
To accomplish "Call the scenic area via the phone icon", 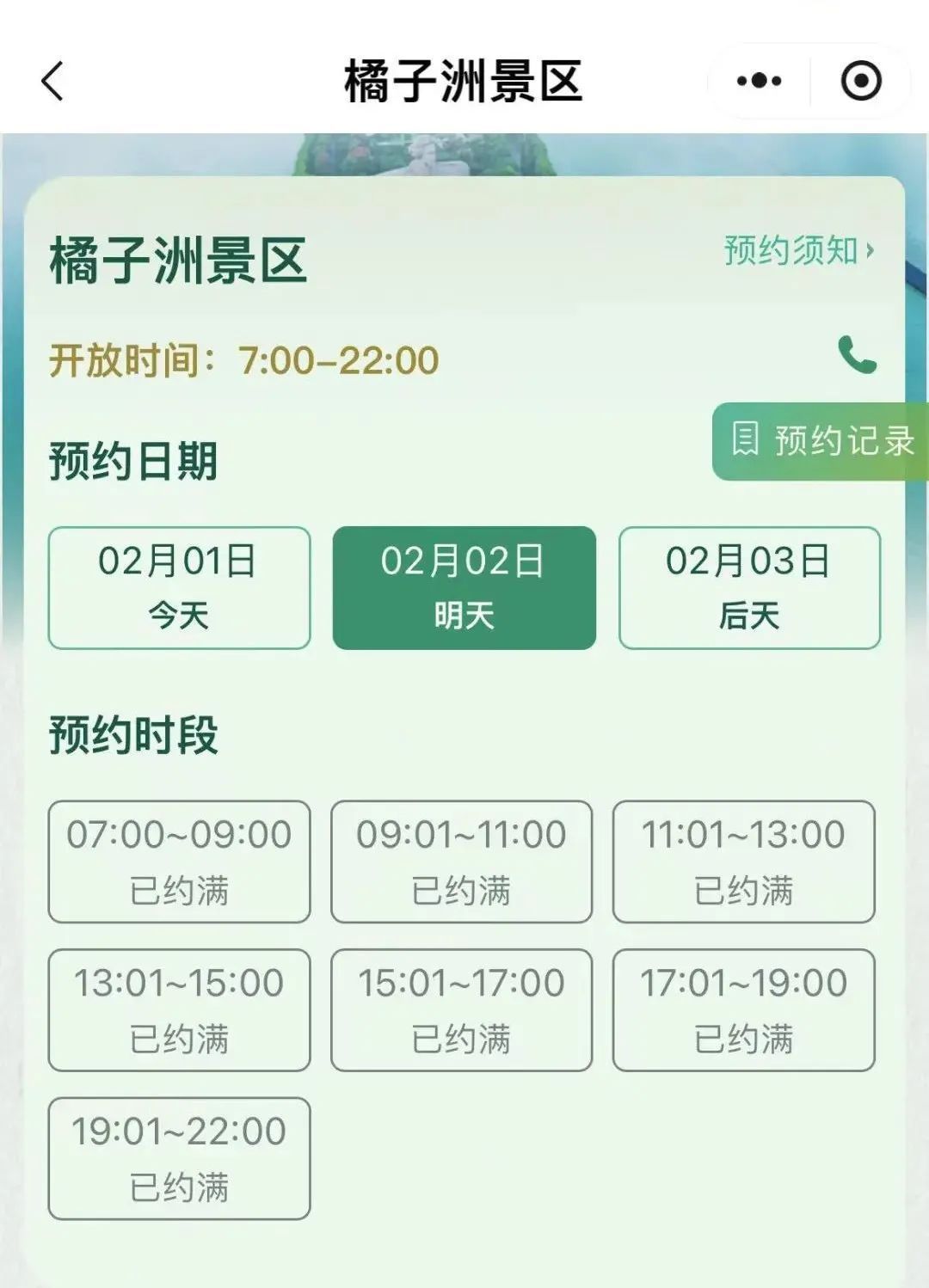I will (857, 355).
